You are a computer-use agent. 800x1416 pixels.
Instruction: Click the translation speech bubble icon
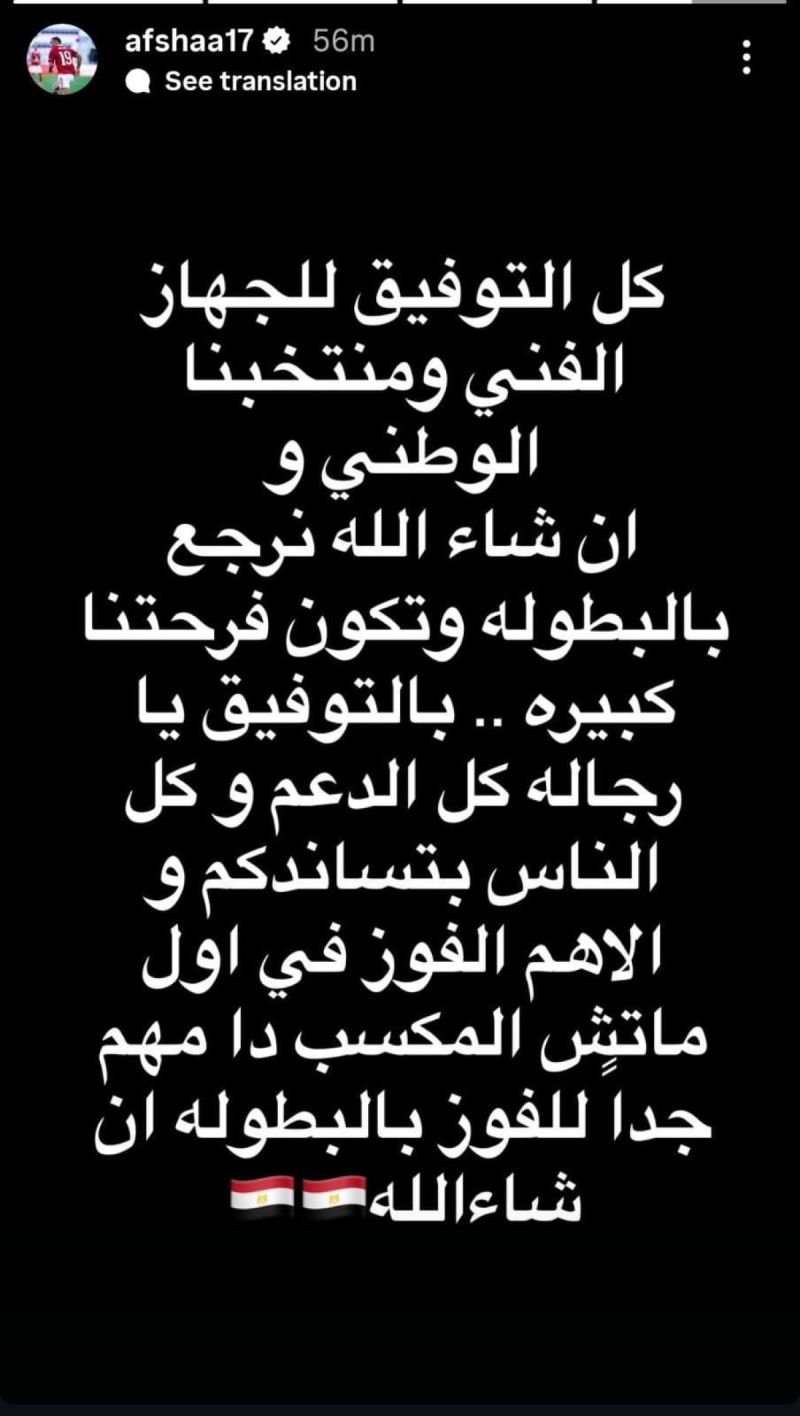139,80
